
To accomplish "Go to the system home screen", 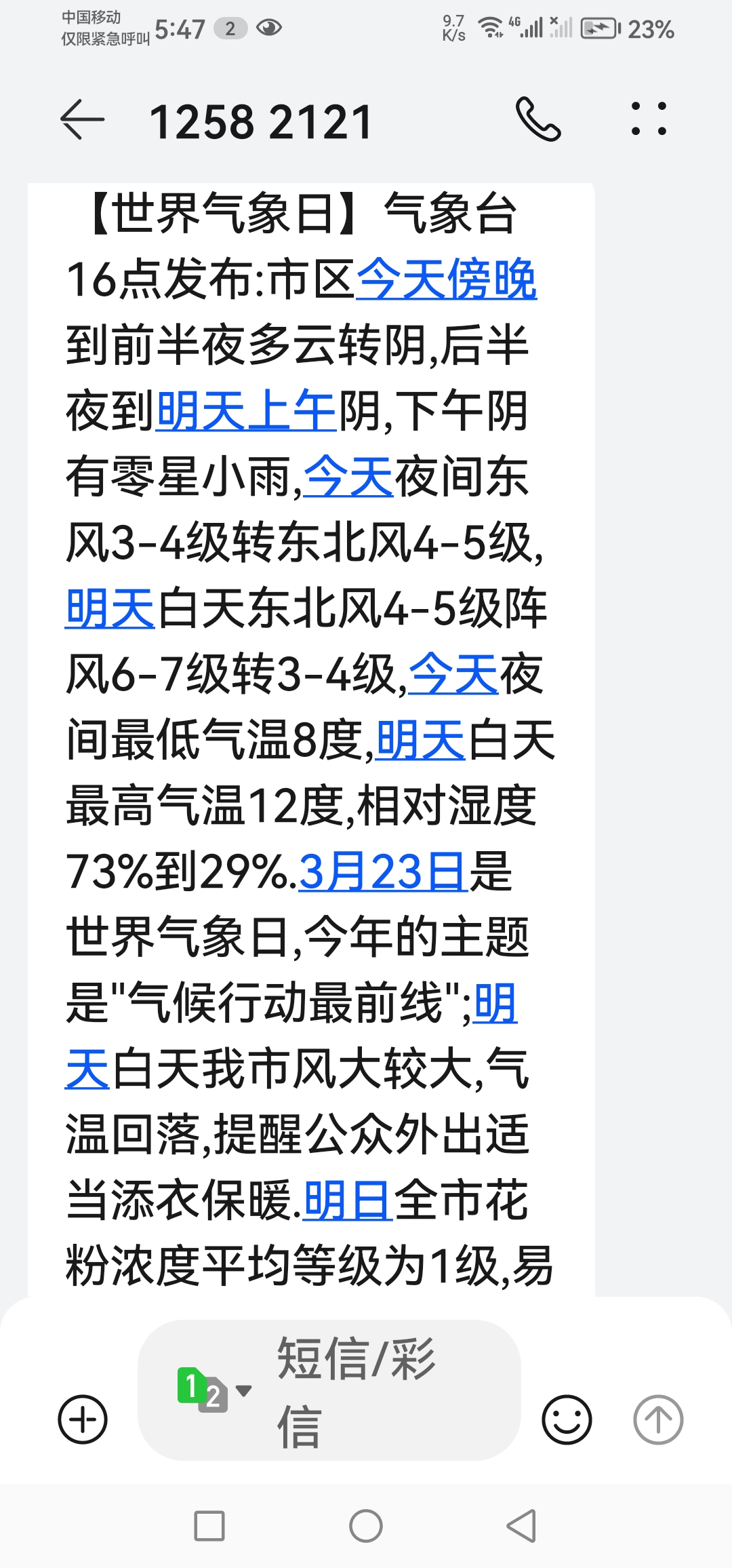I will [x=366, y=1526].
